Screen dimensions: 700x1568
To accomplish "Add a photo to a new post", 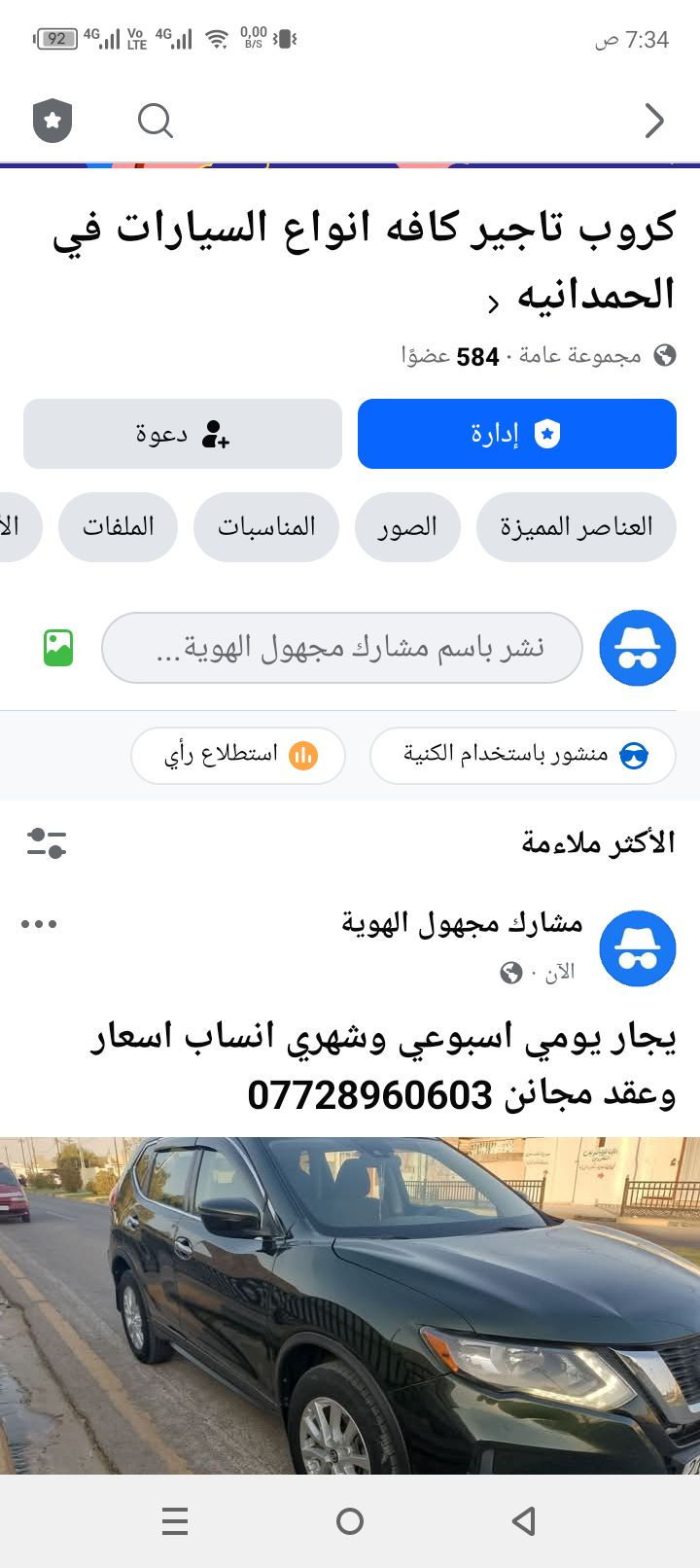I will [x=58, y=648].
